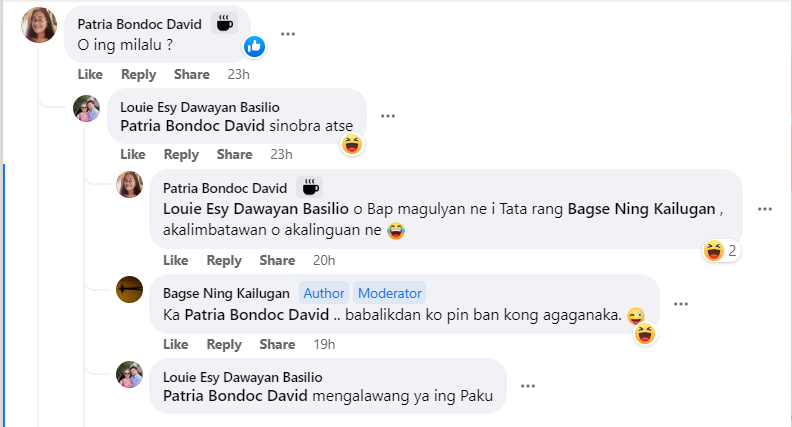The width and height of the screenshot is (792, 427).
Task: Share Patria's "O ing milalu ?" comment
Action: tap(191, 74)
